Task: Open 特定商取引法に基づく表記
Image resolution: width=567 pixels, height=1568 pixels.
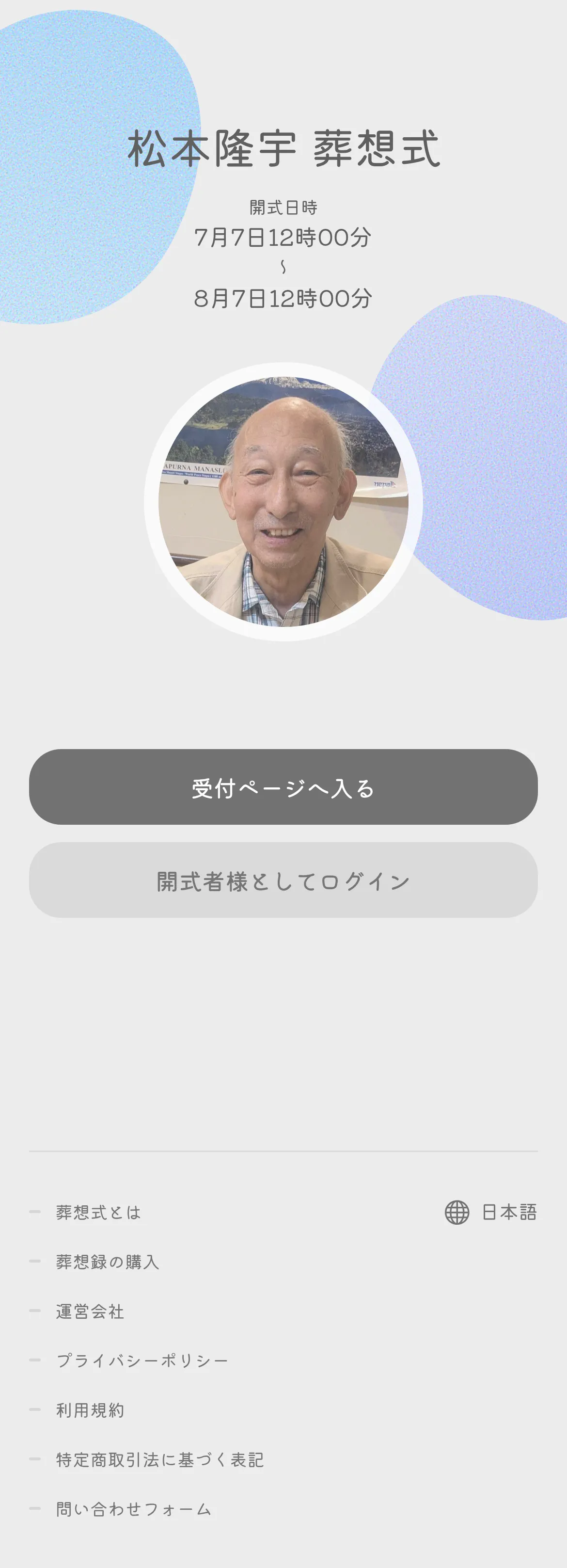Action: 160,1460
